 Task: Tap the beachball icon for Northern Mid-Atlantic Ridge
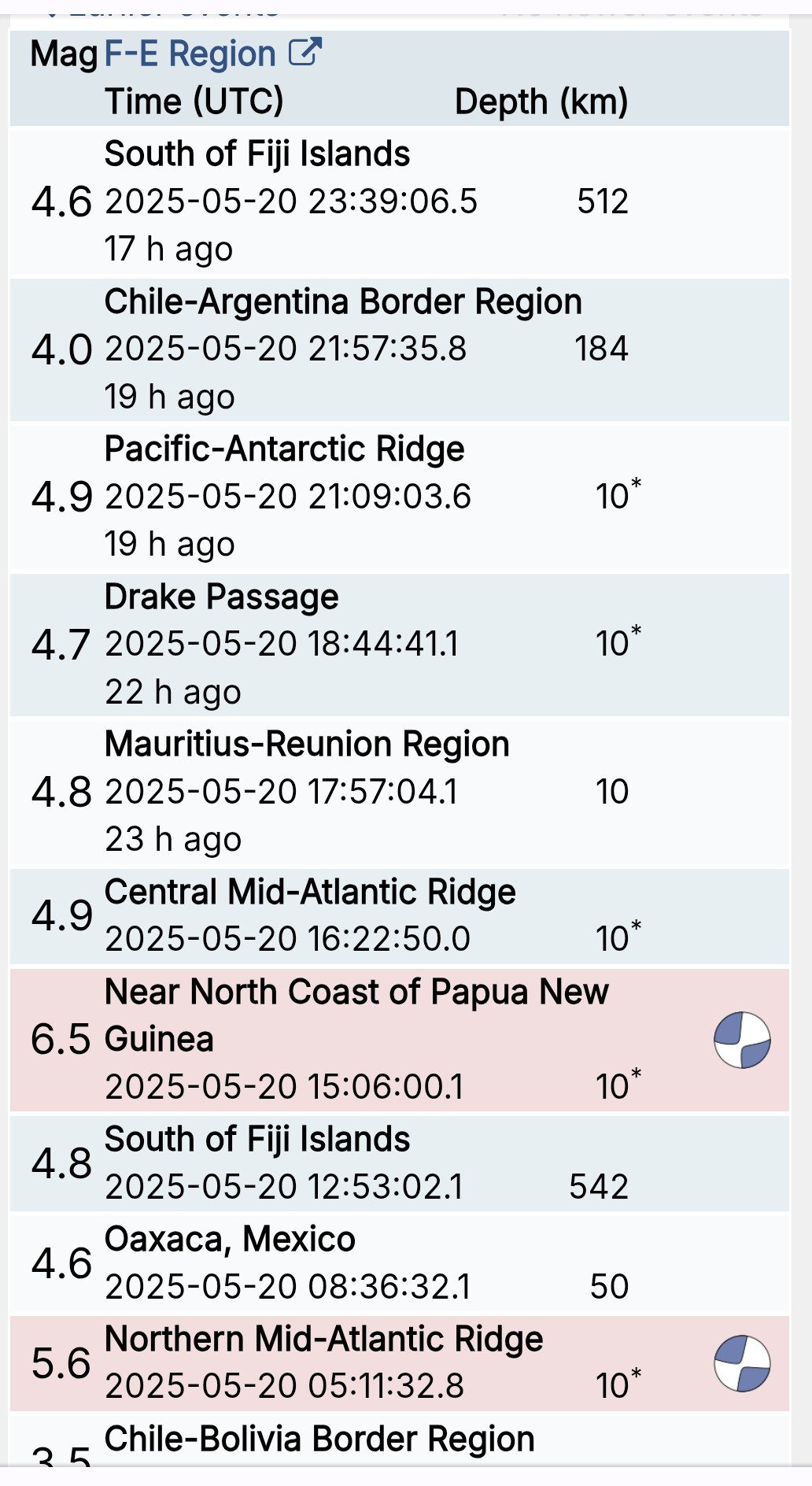click(742, 1363)
